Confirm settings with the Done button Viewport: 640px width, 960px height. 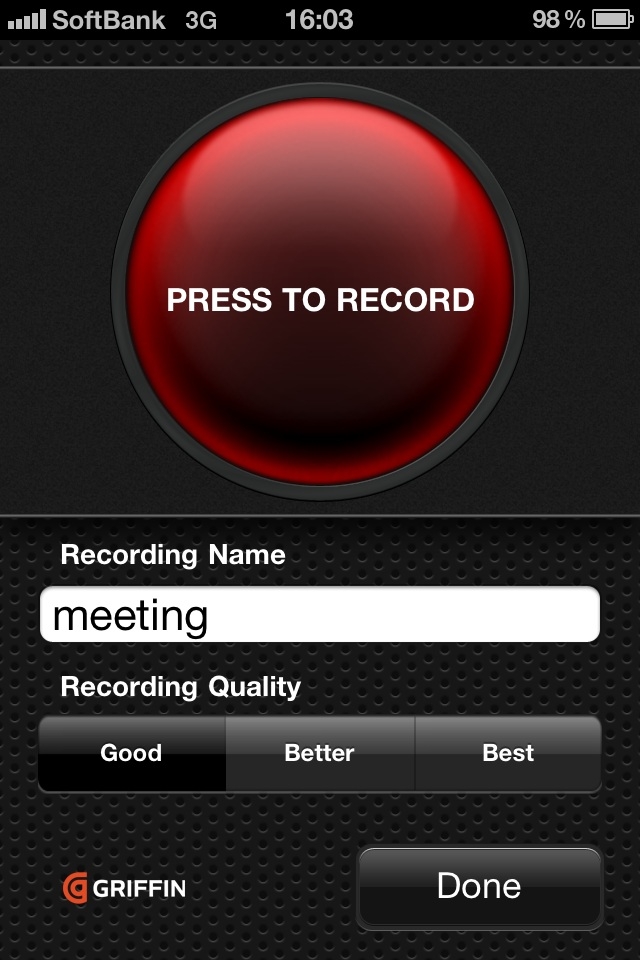pyautogui.click(x=479, y=886)
